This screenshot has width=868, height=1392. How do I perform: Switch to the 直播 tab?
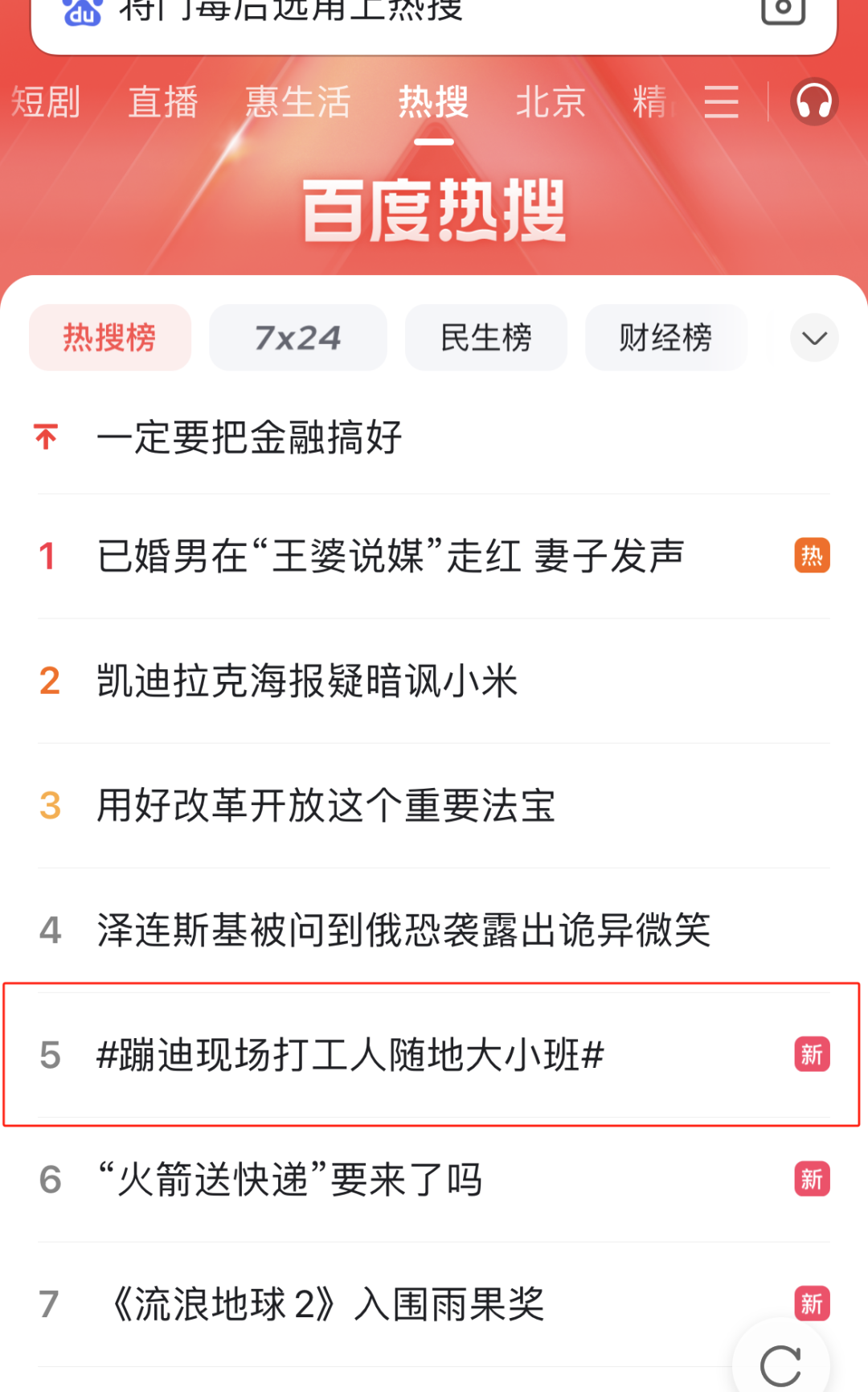[x=163, y=102]
